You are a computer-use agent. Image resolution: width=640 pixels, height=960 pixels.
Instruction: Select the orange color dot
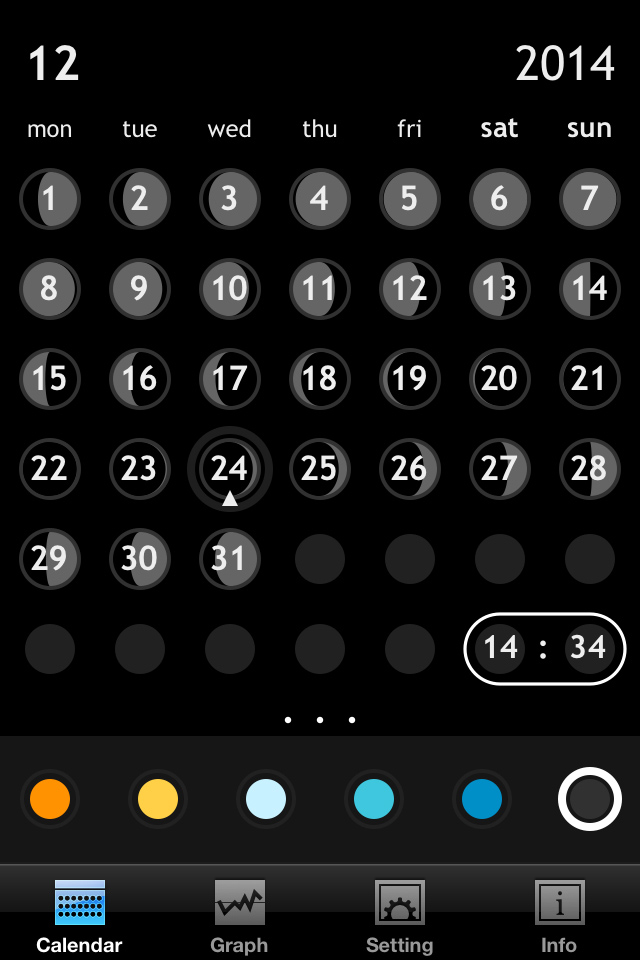pos(50,800)
